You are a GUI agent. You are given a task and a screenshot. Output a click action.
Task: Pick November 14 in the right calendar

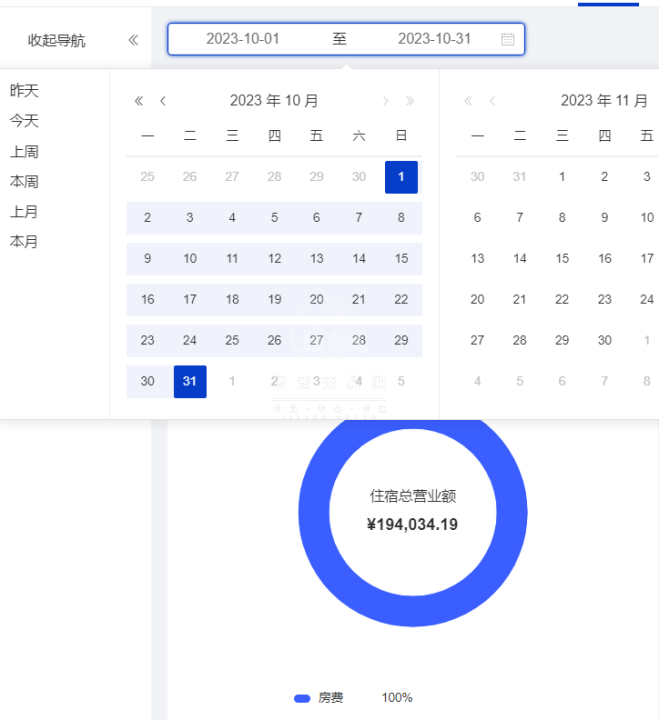[520, 258]
